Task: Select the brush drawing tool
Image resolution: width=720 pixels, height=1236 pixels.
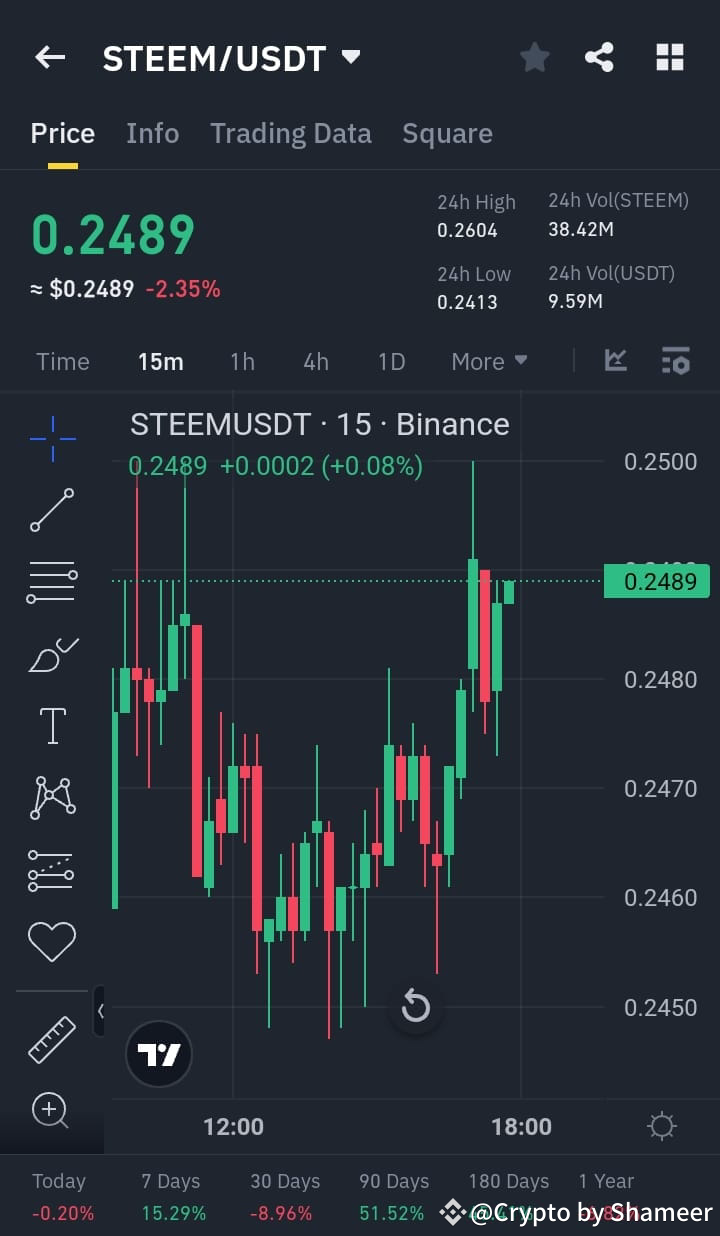Action: click(52, 655)
